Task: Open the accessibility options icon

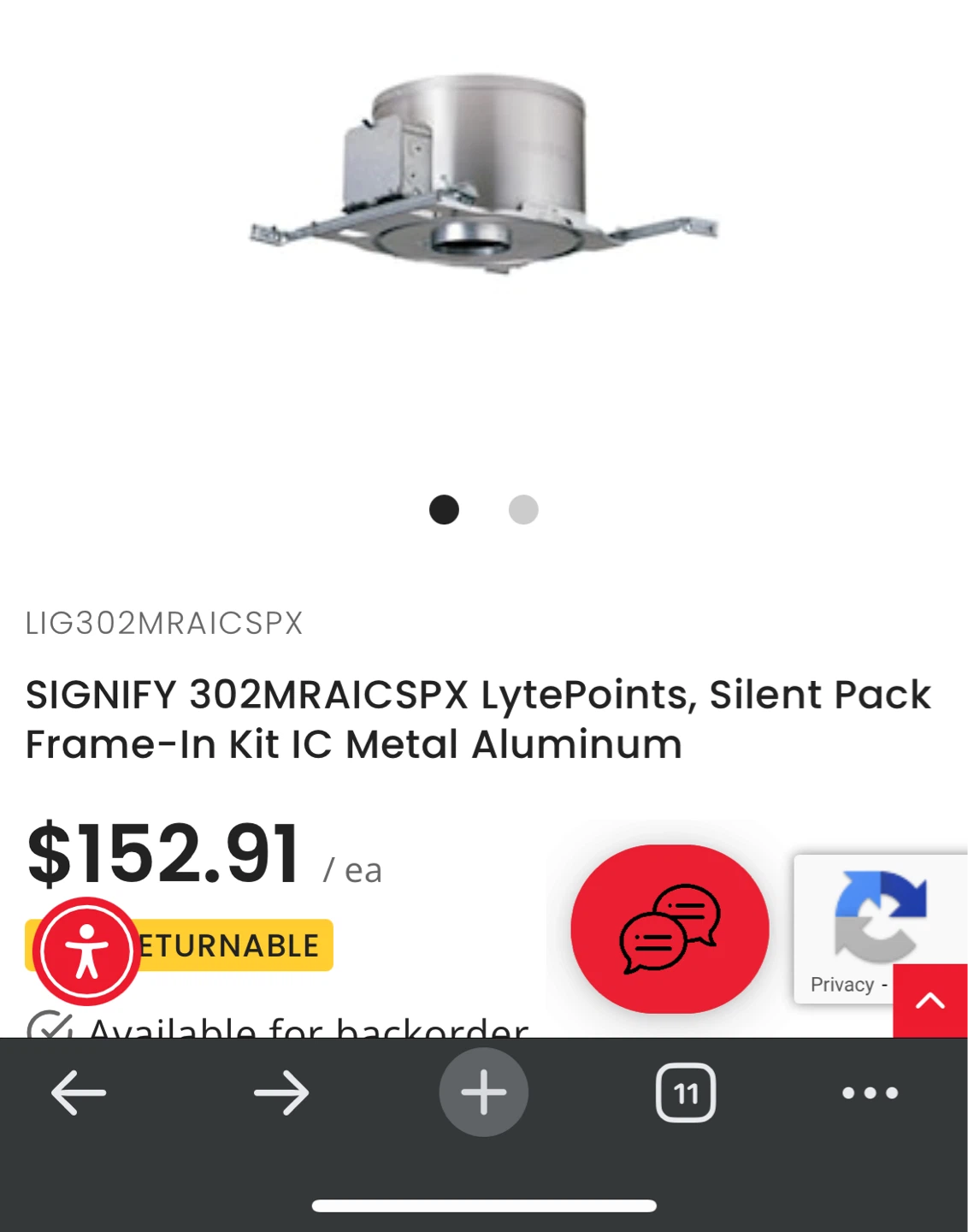Action: pyautogui.click(x=86, y=951)
